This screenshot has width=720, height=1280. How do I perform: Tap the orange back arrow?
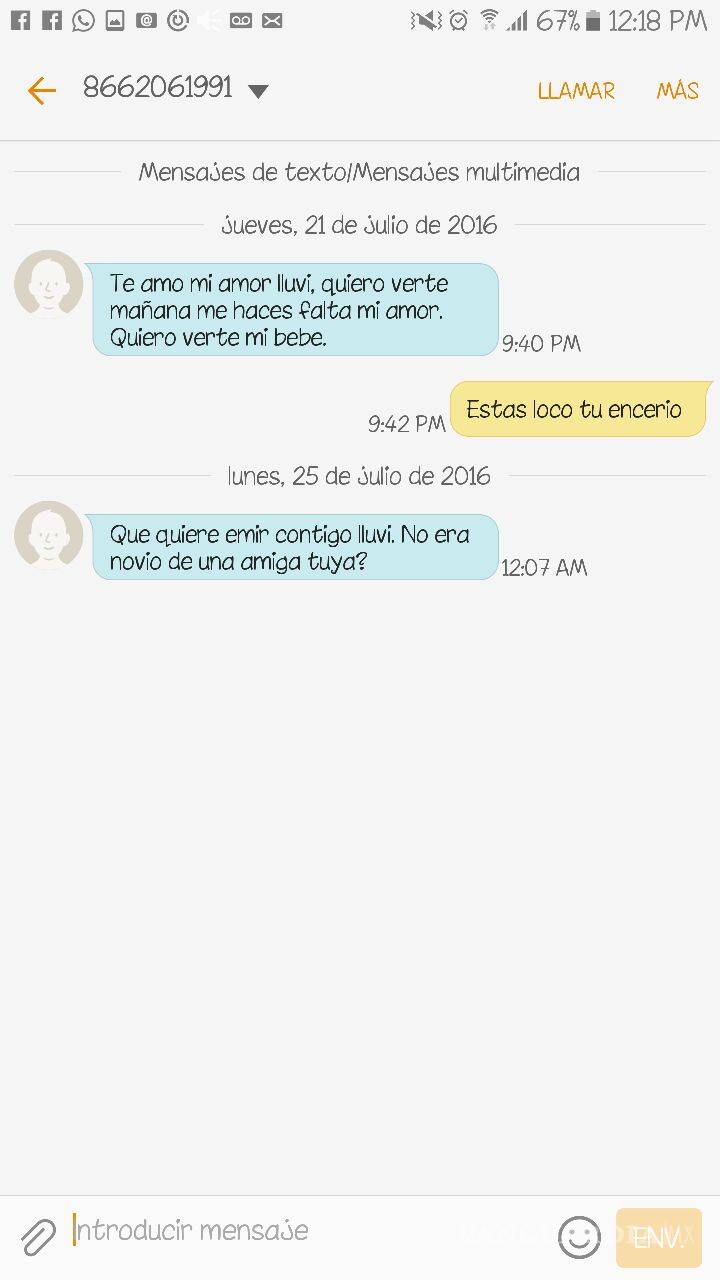click(40, 91)
